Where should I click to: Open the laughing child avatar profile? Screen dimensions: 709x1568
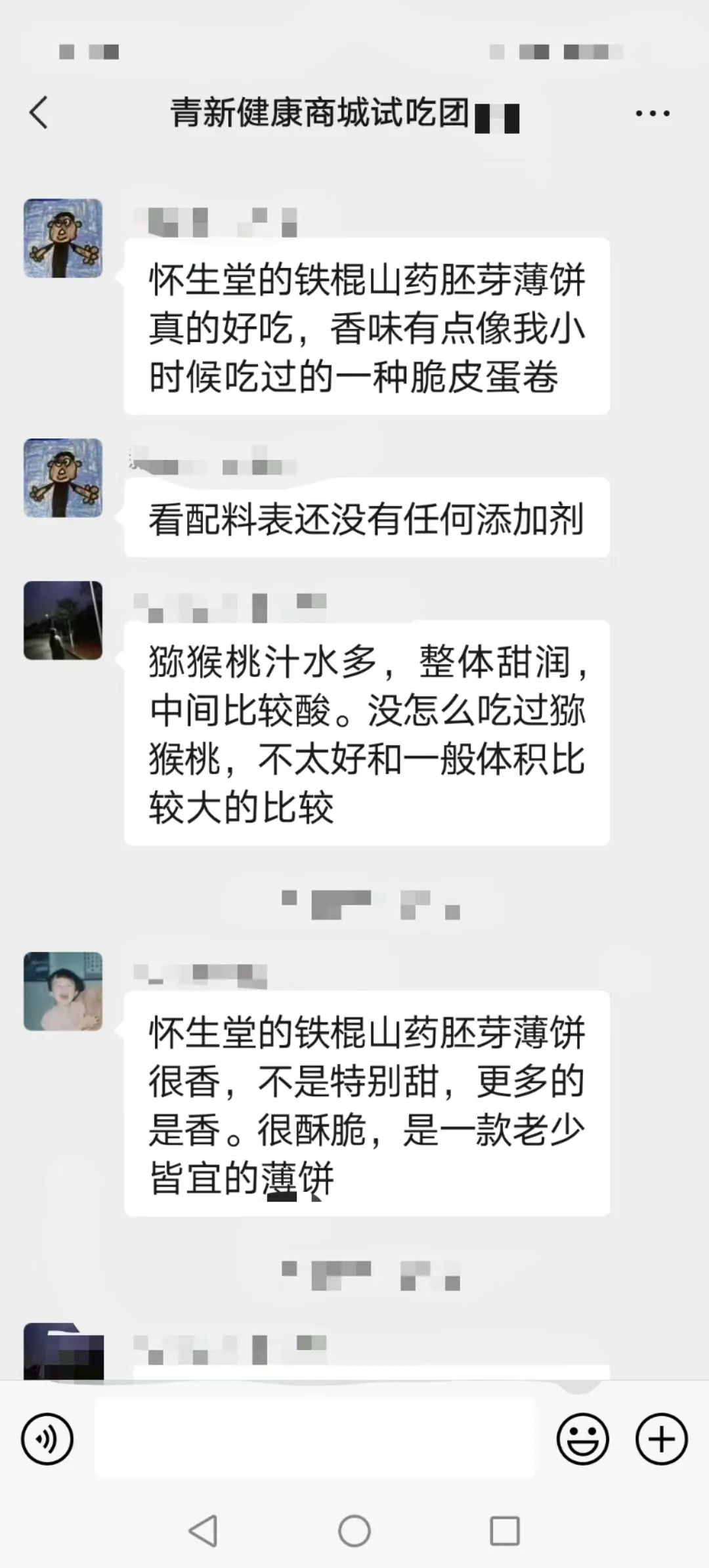click(x=63, y=991)
